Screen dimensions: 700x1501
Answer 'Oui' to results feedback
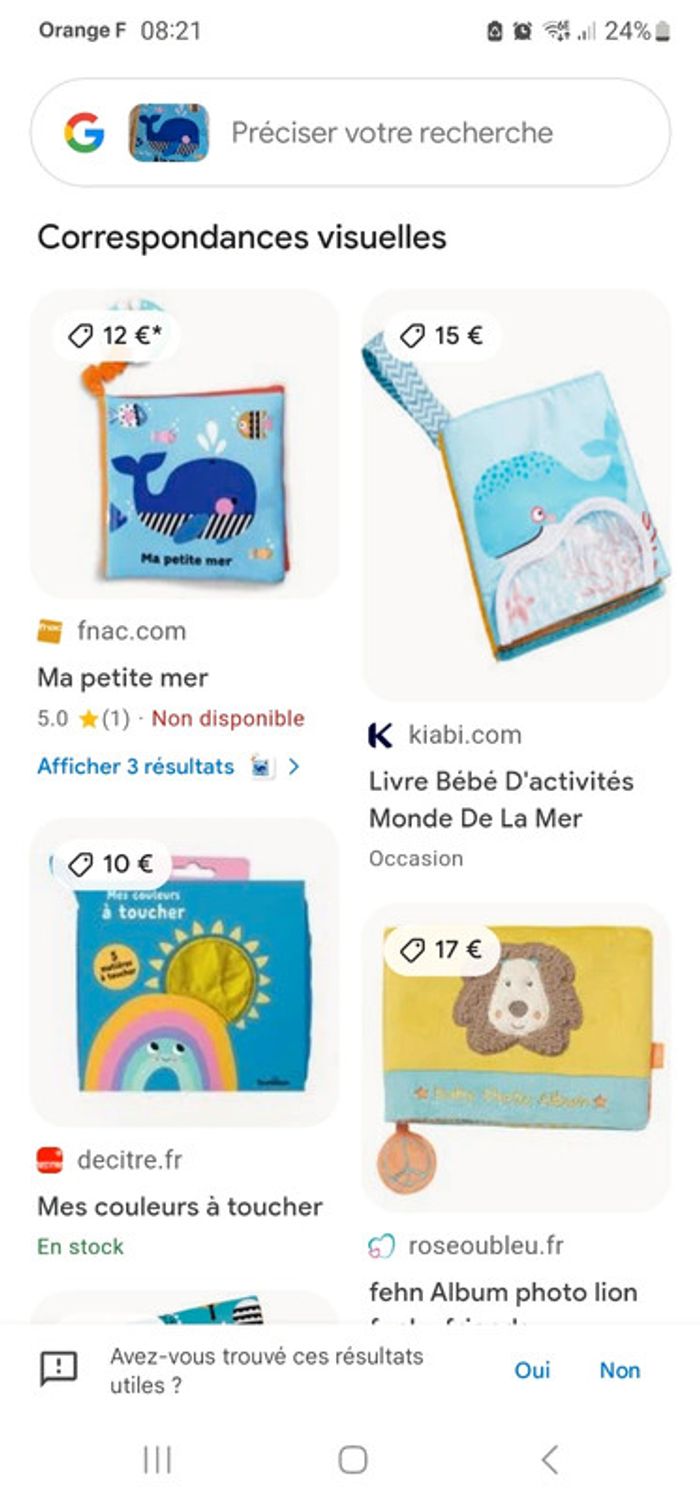point(532,1370)
